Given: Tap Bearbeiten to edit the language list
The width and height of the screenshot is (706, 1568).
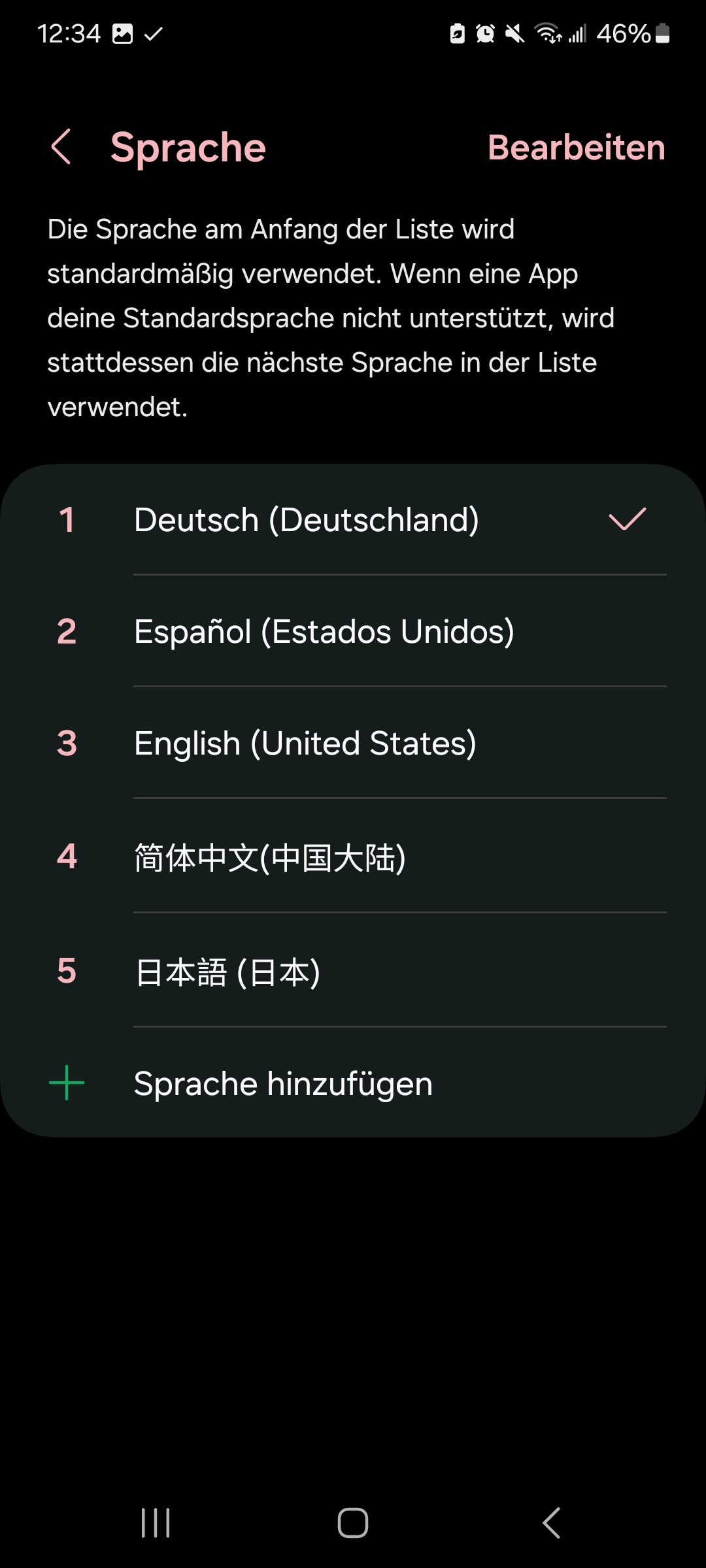Looking at the screenshot, I should pyautogui.click(x=576, y=148).
